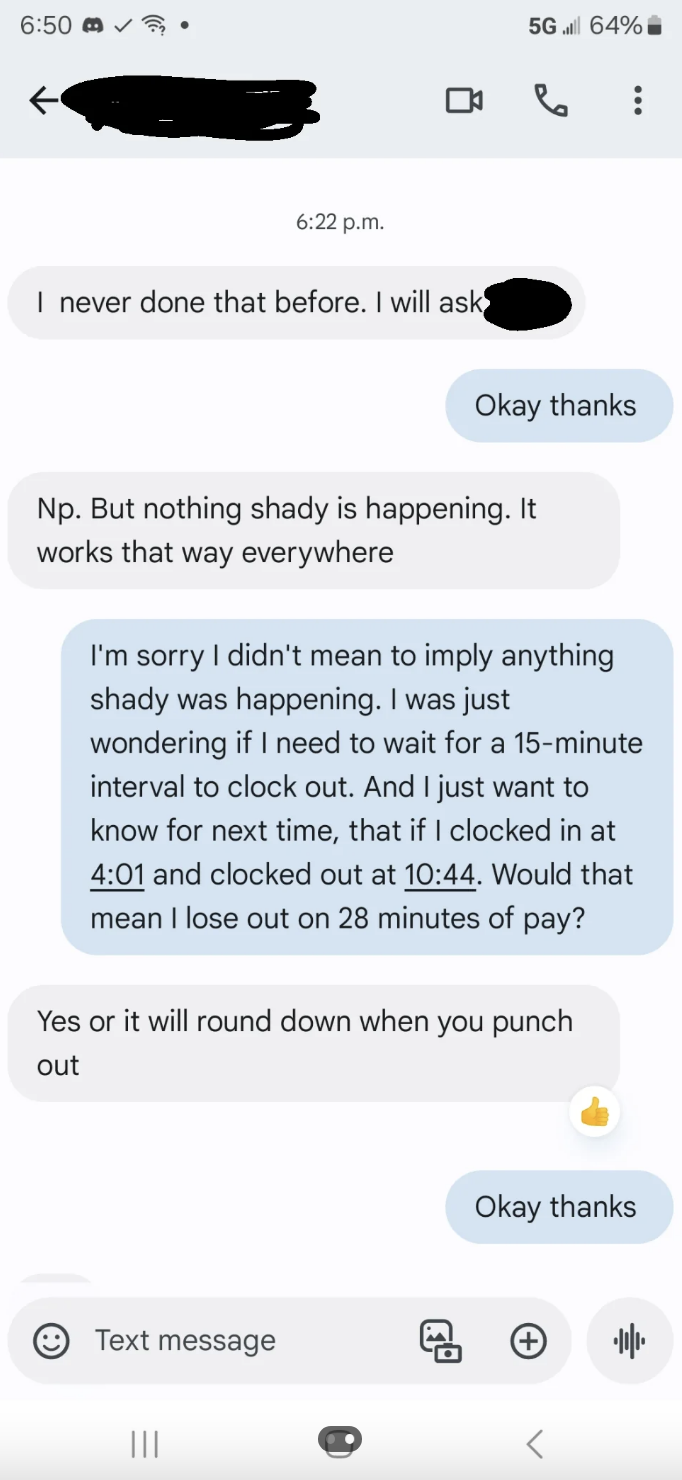Go back to the conversations list

tap(43, 100)
